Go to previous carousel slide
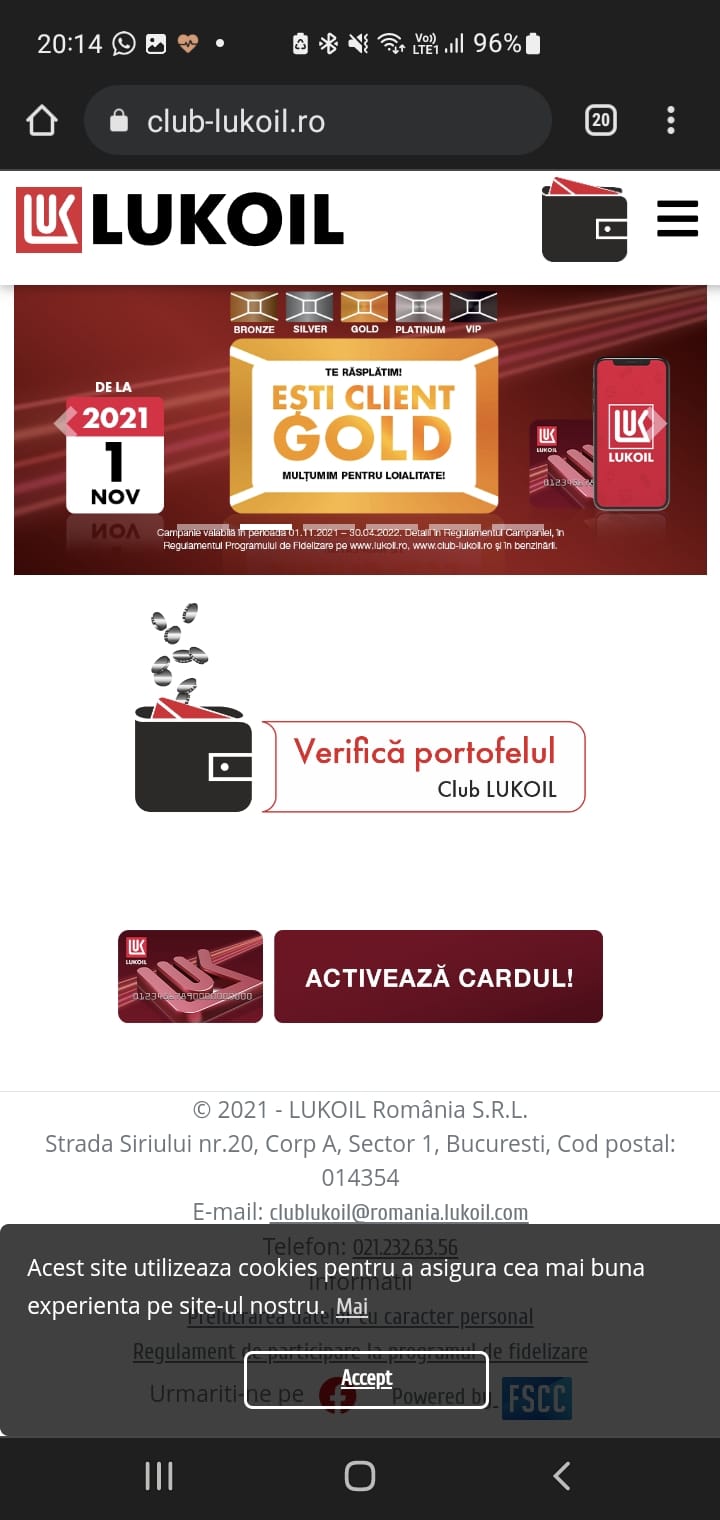Screen dimensions: 720x1520 click(x=65, y=422)
